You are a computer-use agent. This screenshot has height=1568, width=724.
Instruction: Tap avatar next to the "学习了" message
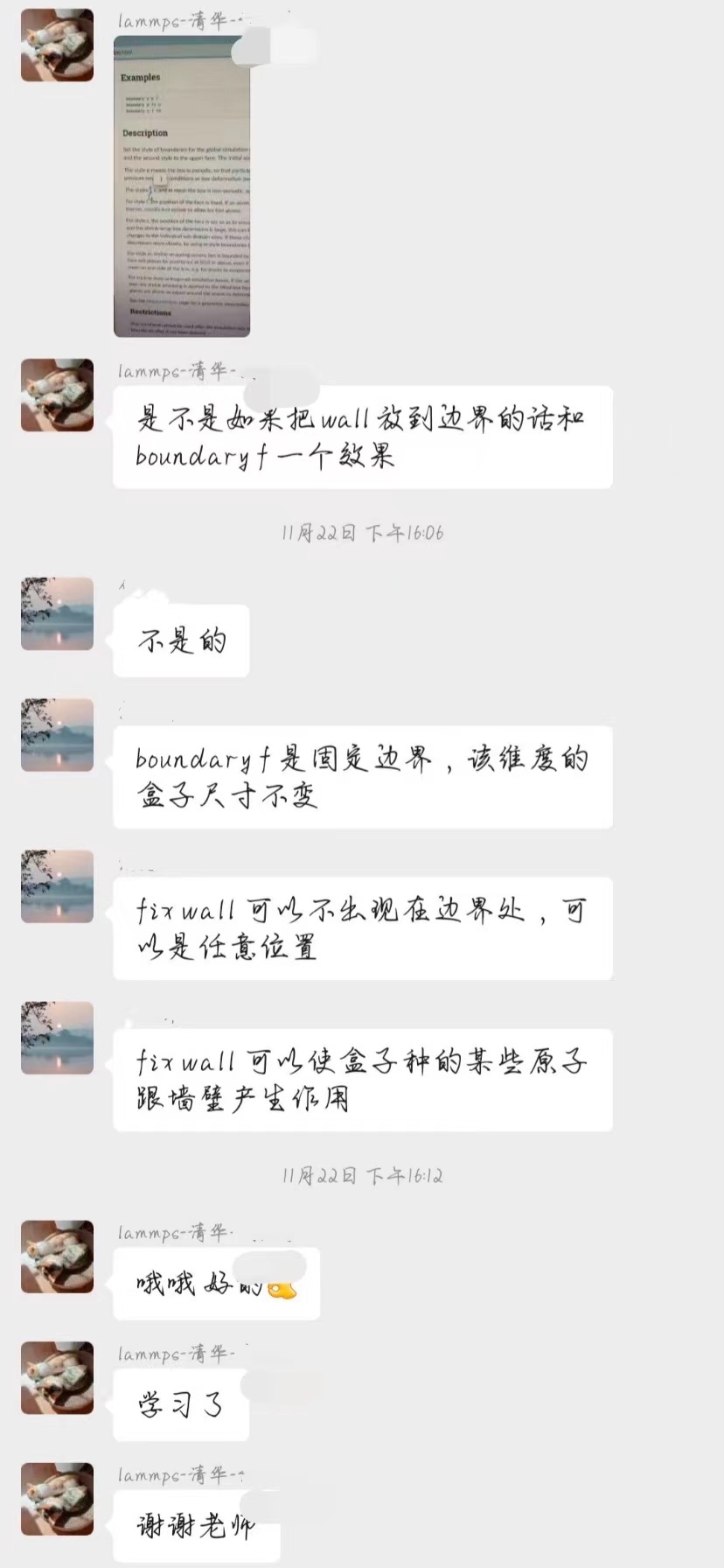pyautogui.click(x=57, y=1377)
